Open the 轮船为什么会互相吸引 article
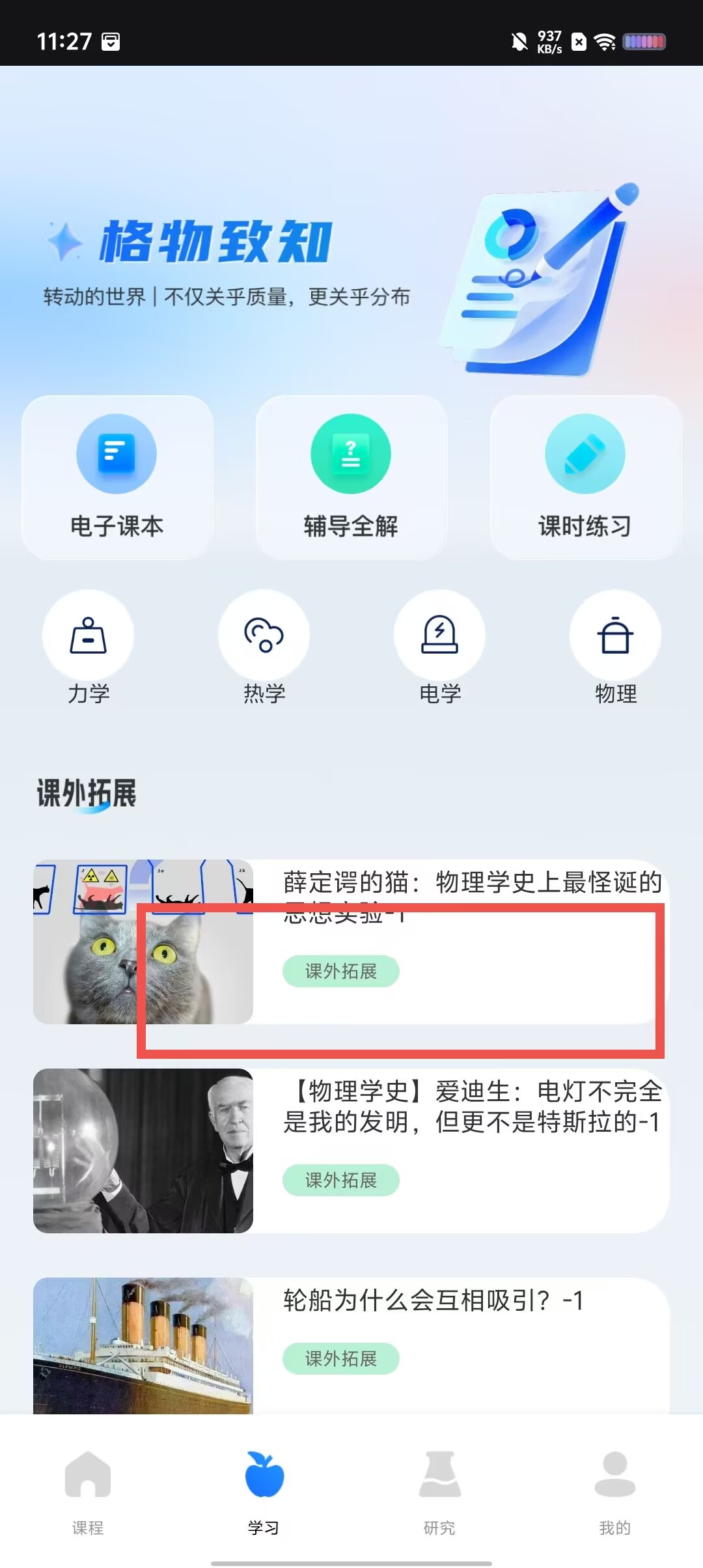 [351, 1345]
